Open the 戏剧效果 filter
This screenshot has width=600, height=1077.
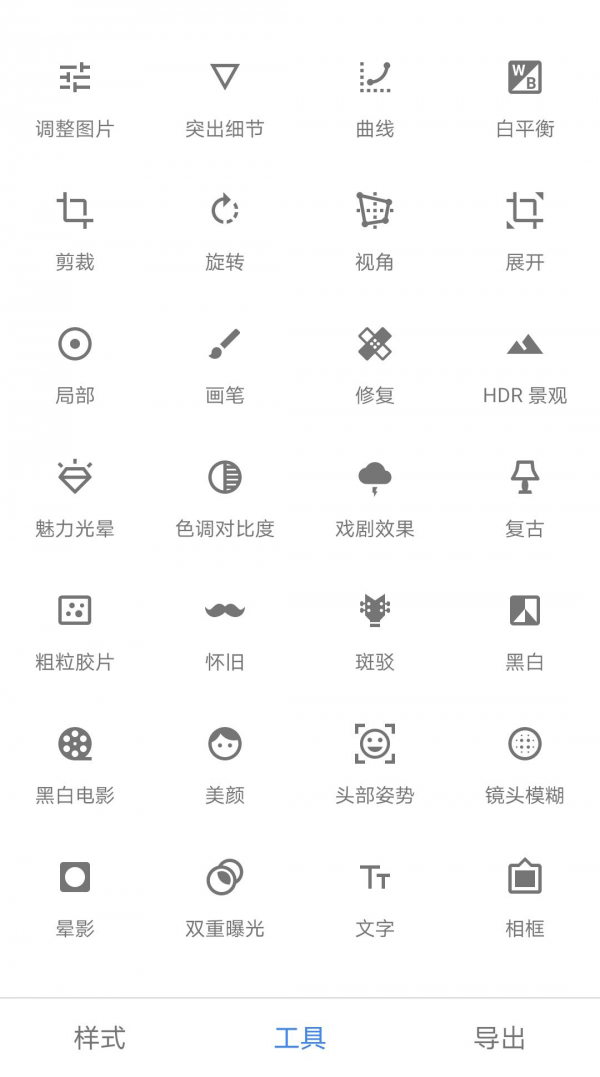[375, 499]
